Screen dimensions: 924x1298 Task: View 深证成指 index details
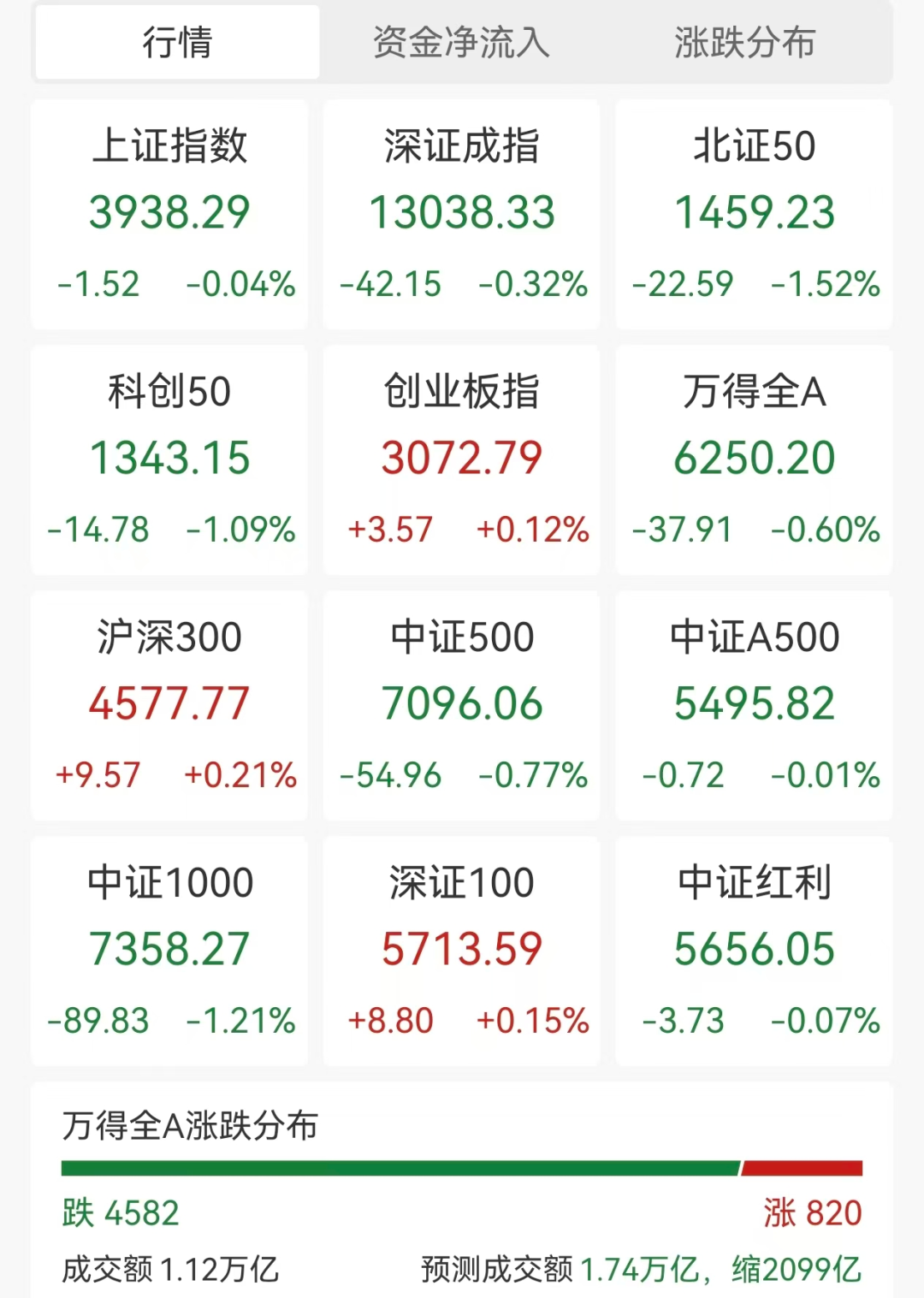tap(462, 214)
